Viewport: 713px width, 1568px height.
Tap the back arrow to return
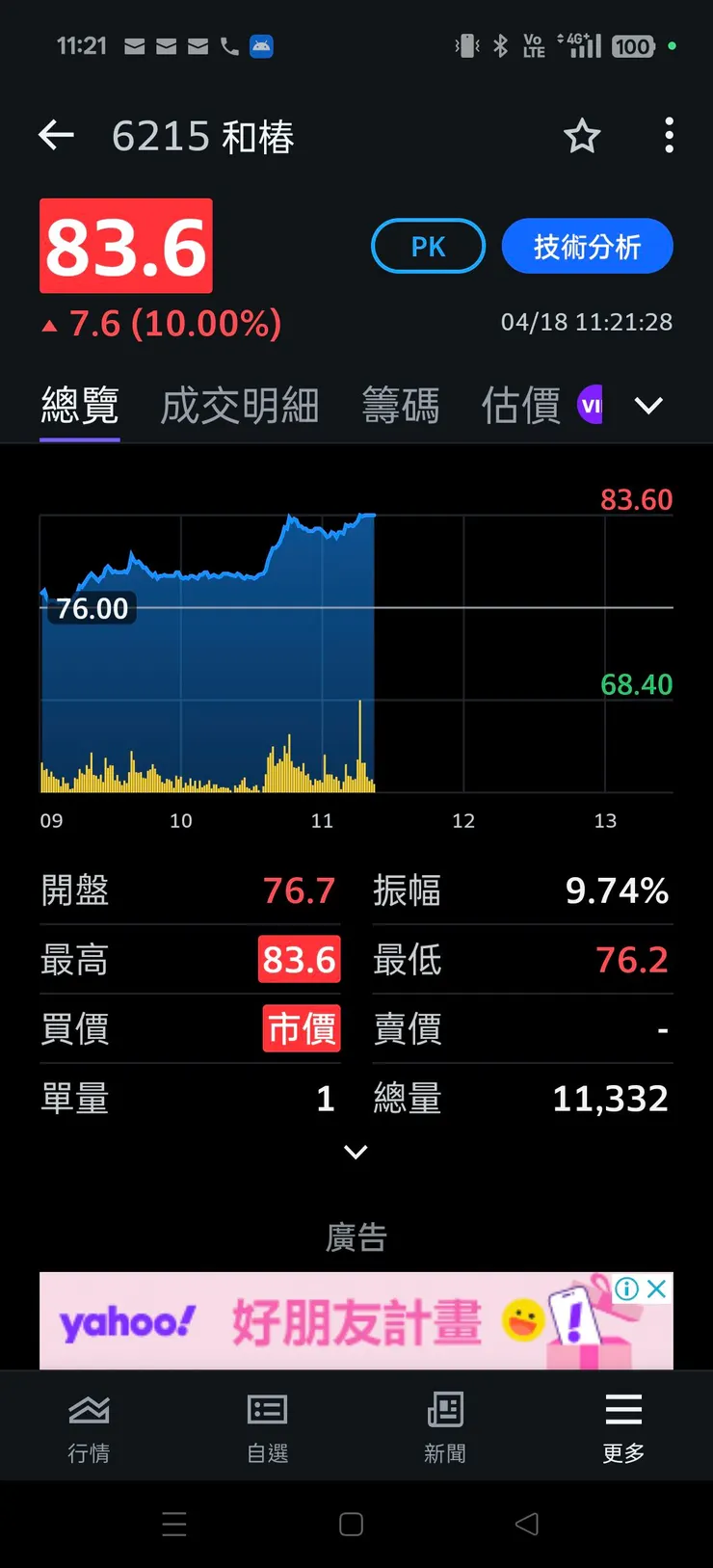tap(55, 136)
